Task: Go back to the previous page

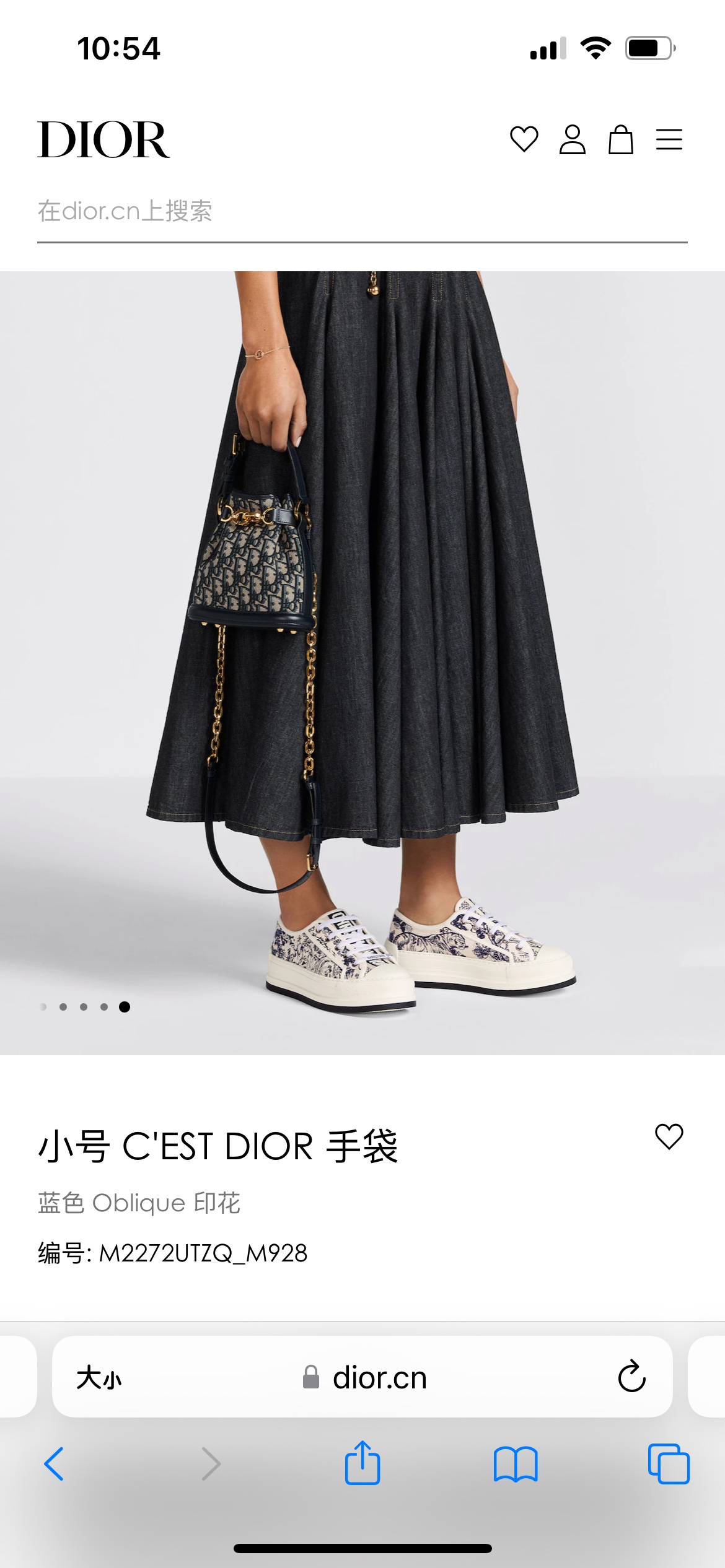Action: point(55,1464)
